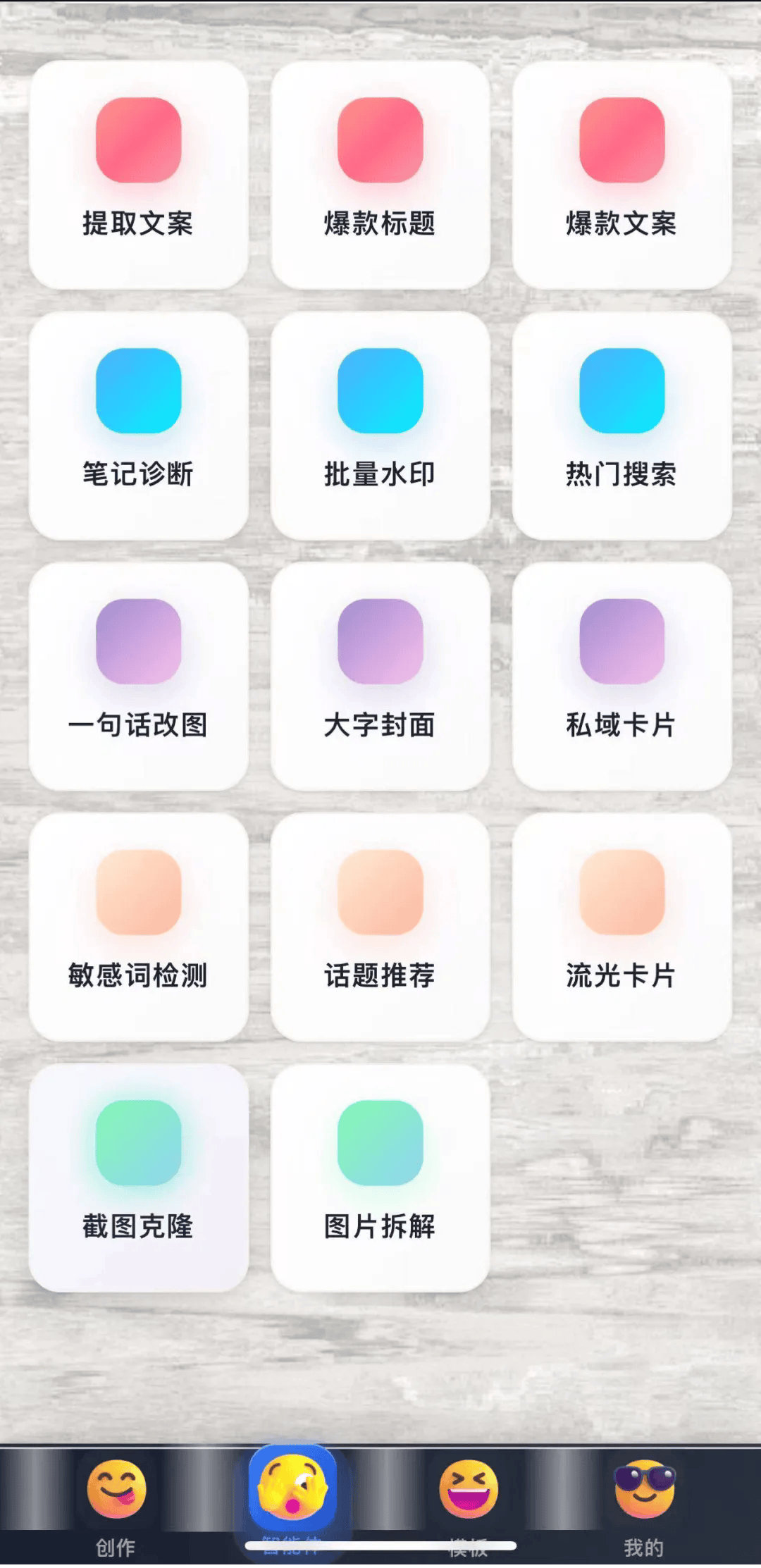Select the 流光卡片 tool
761x1568 pixels.
[x=621, y=927]
